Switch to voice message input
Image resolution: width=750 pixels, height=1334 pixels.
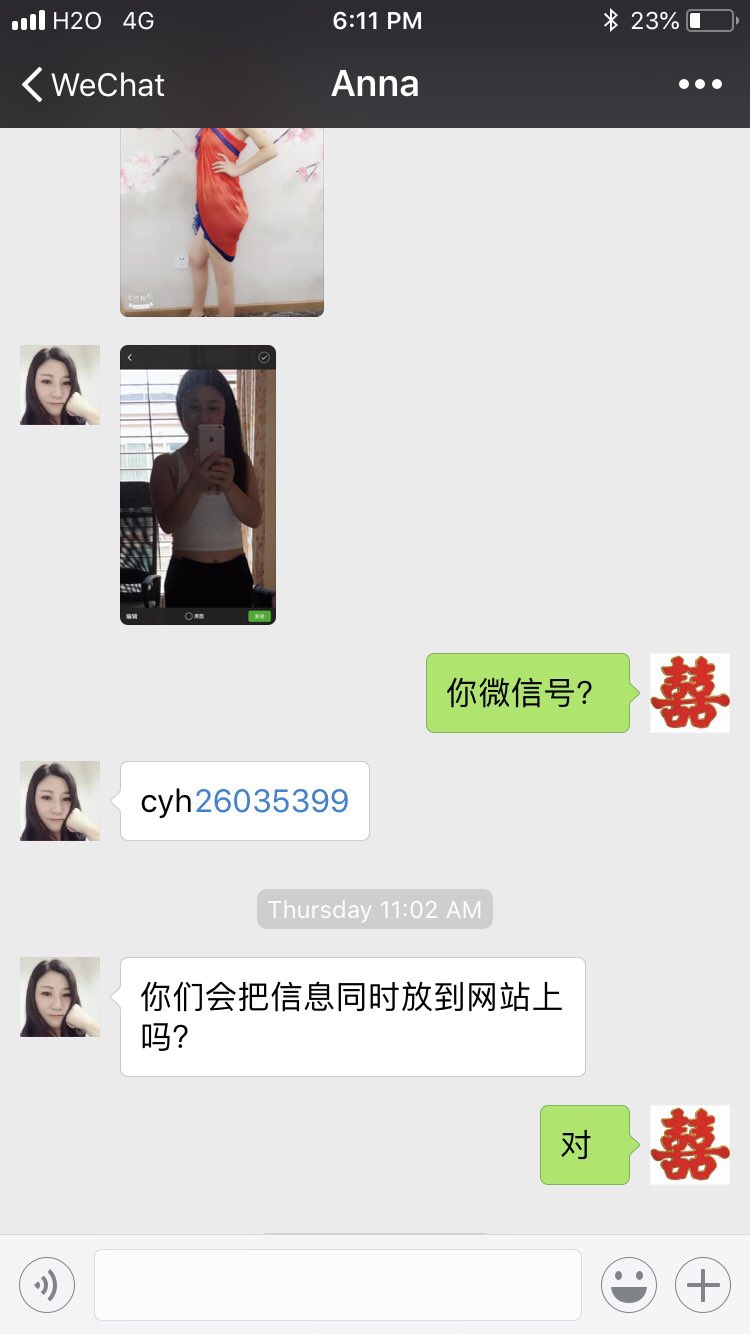pos(47,1285)
